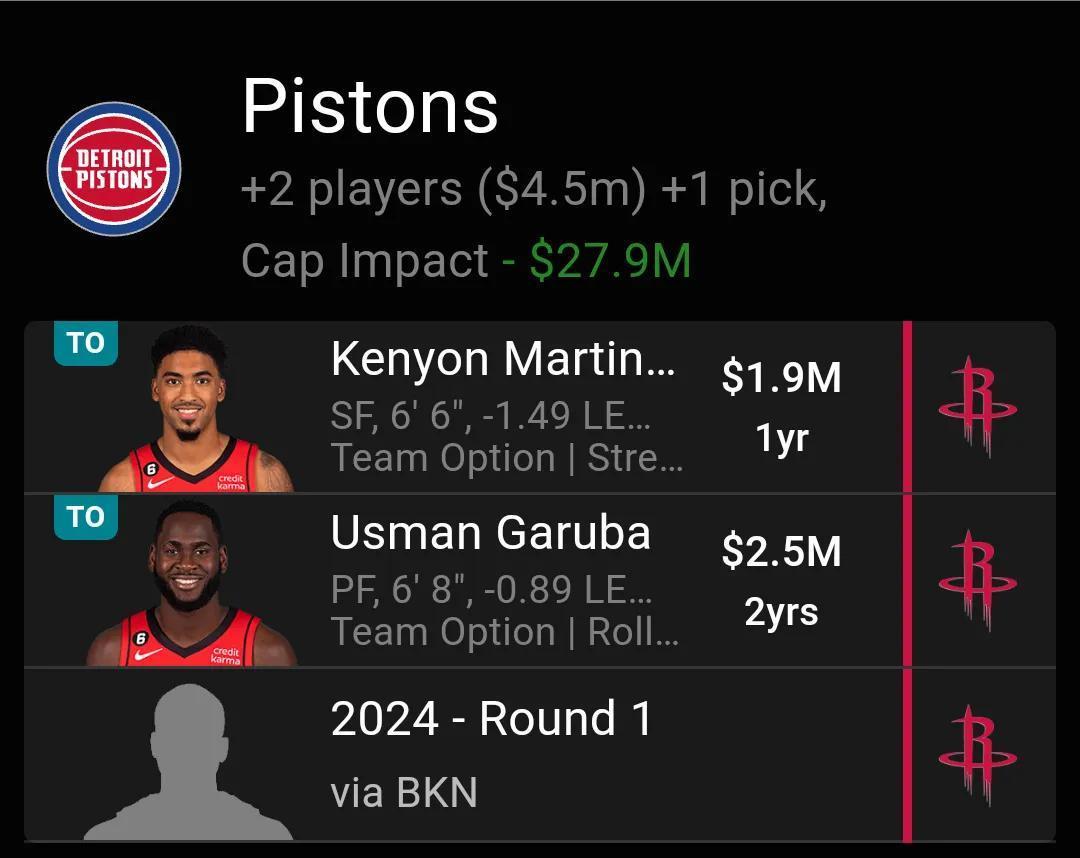Select the 2024 Round 1 pick via BKN
This screenshot has height=858, width=1080.
point(490,755)
